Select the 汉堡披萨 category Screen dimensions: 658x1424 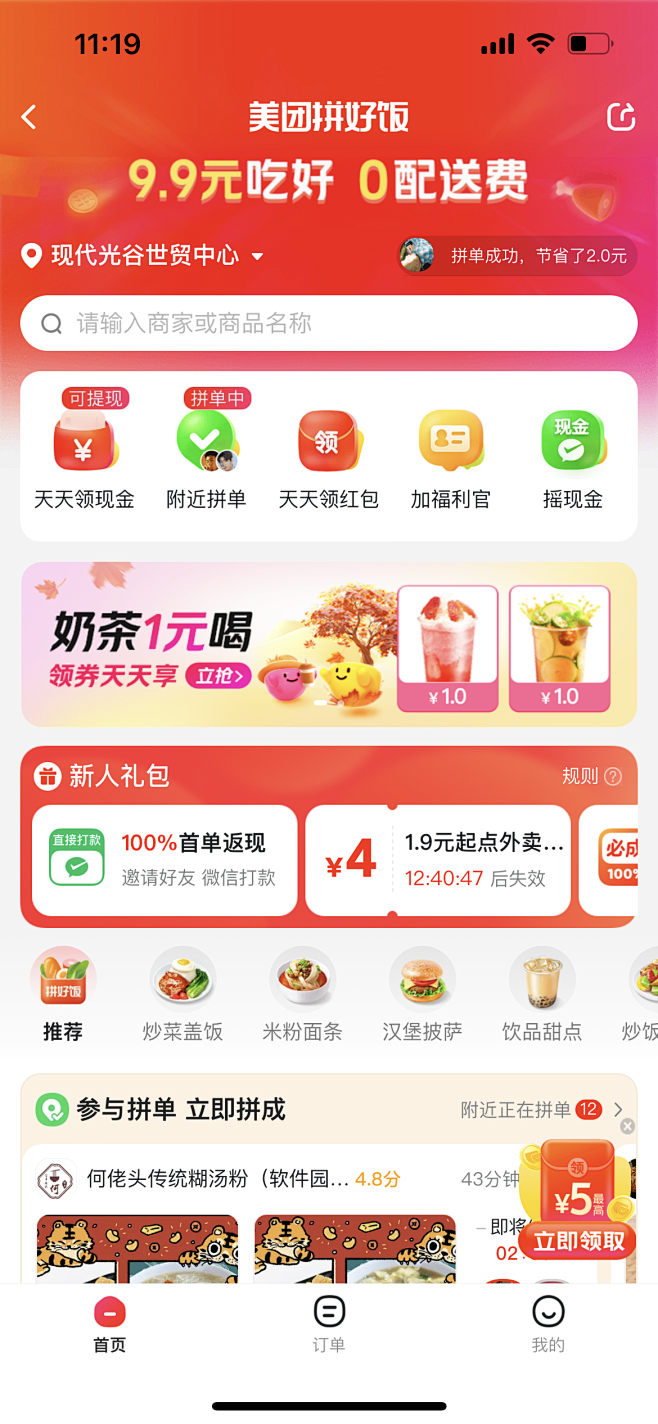click(422, 995)
